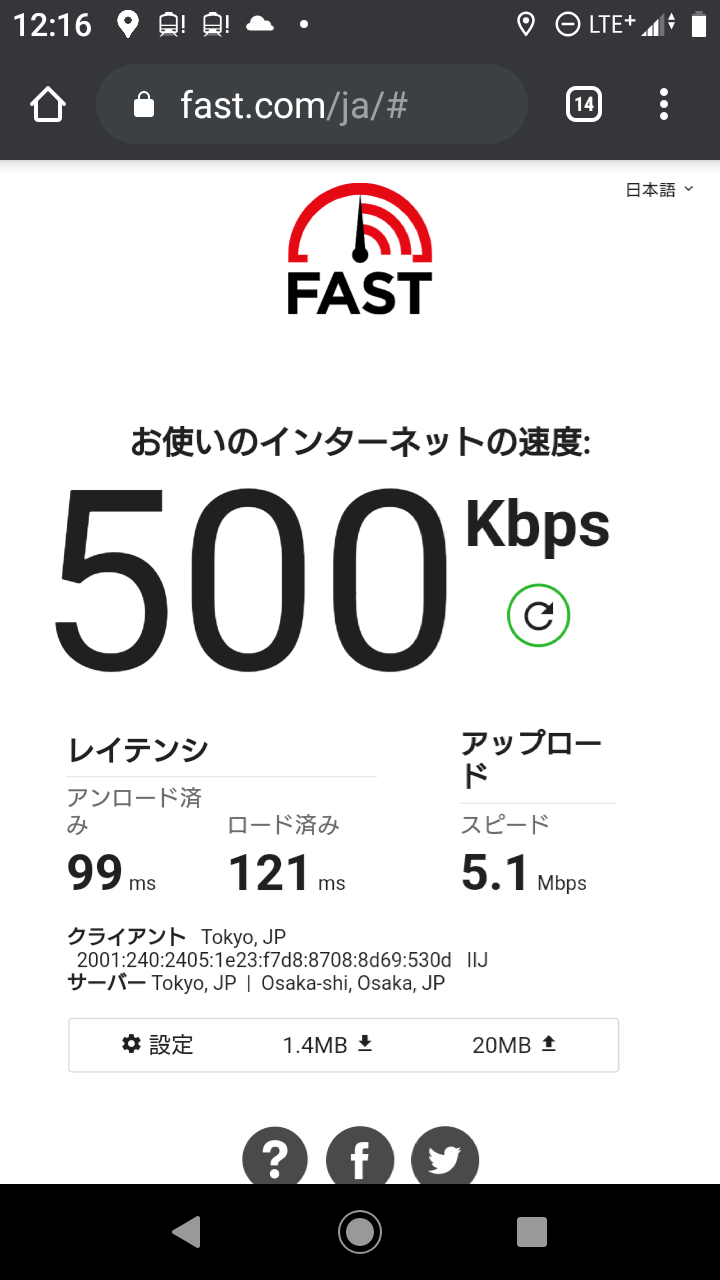Share results on Facebook
This screenshot has width=720, height=1280.
360,1158
